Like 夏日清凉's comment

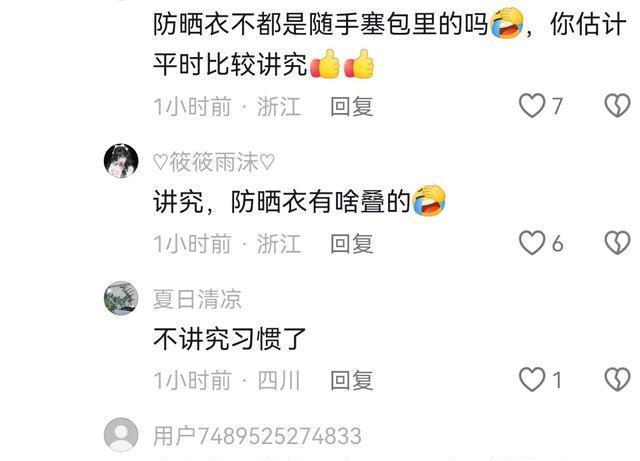click(532, 380)
